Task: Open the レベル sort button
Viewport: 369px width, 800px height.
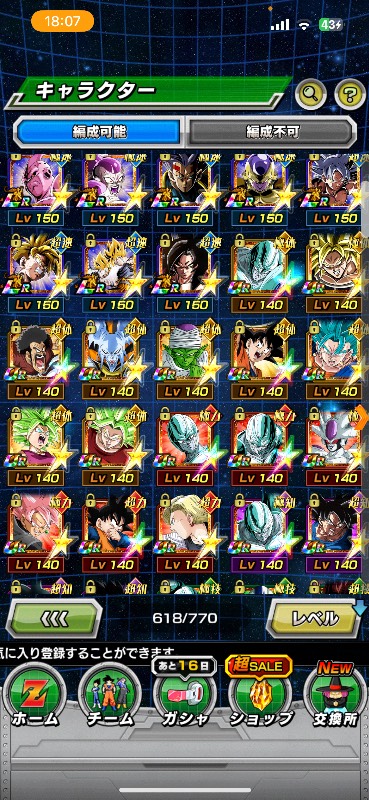Action: pos(316,618)
